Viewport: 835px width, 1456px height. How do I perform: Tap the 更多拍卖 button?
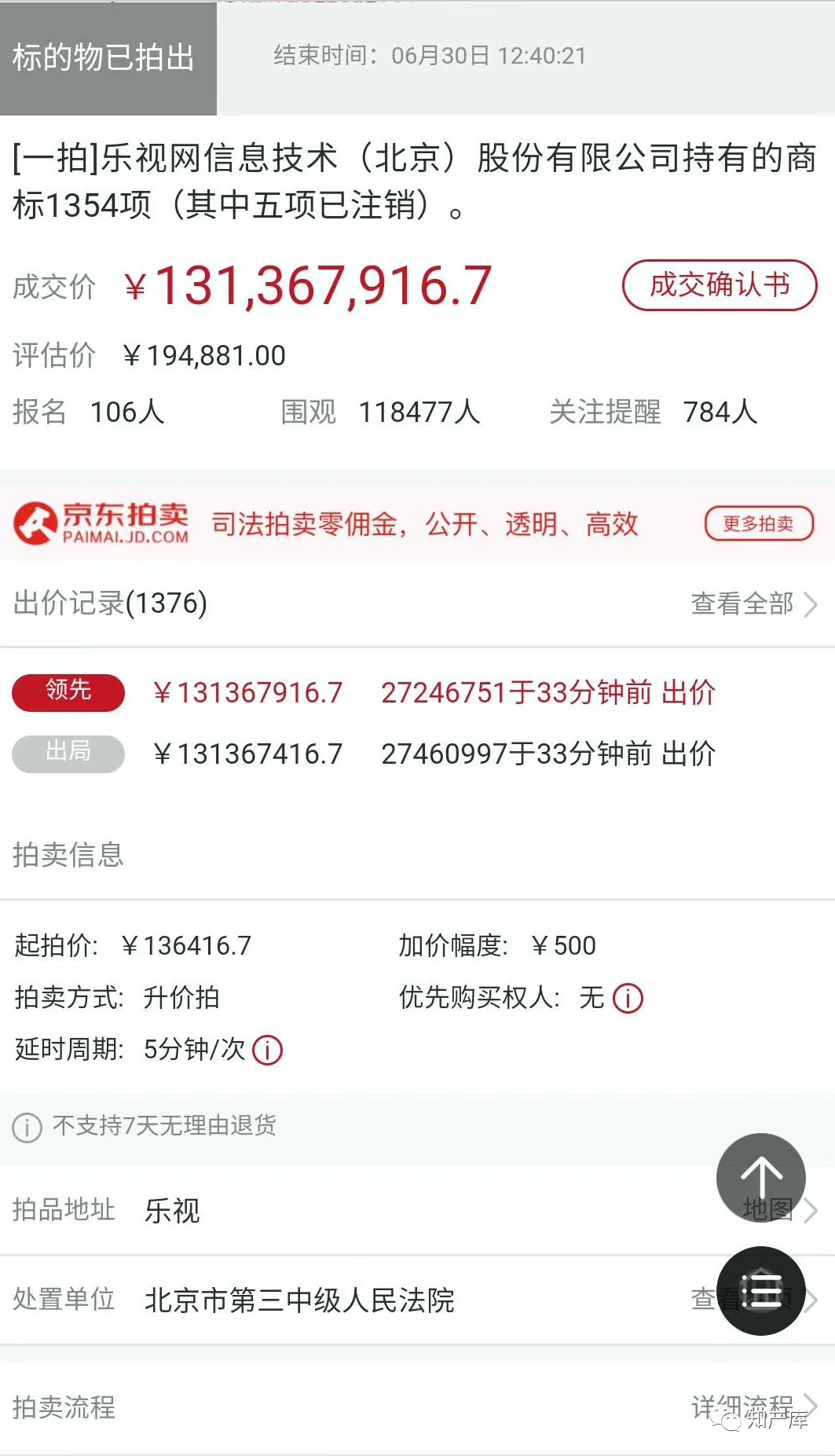pyautogui.click(x=758, y=523)
